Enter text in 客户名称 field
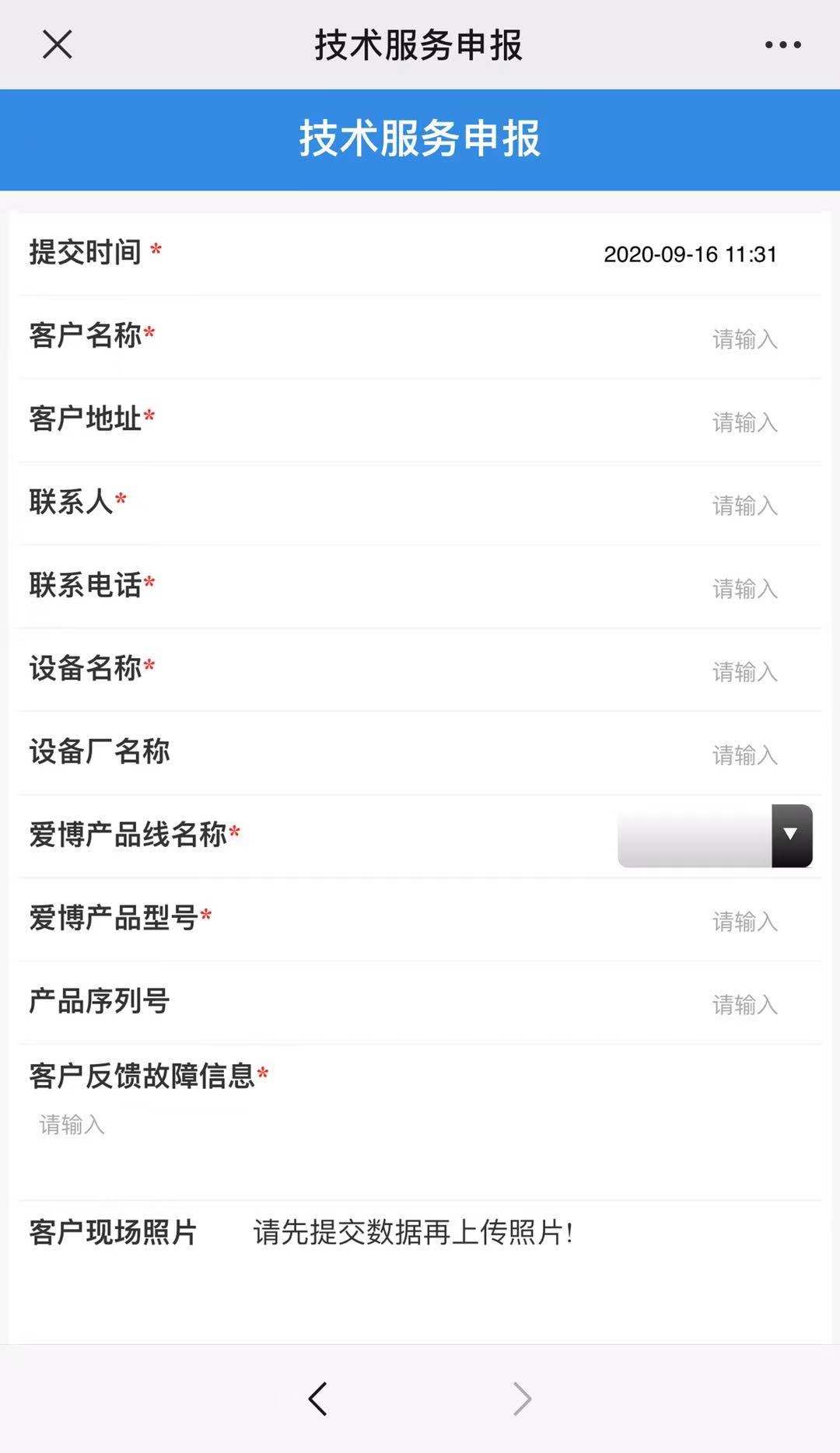840x1453 pixels. (744, 339)
